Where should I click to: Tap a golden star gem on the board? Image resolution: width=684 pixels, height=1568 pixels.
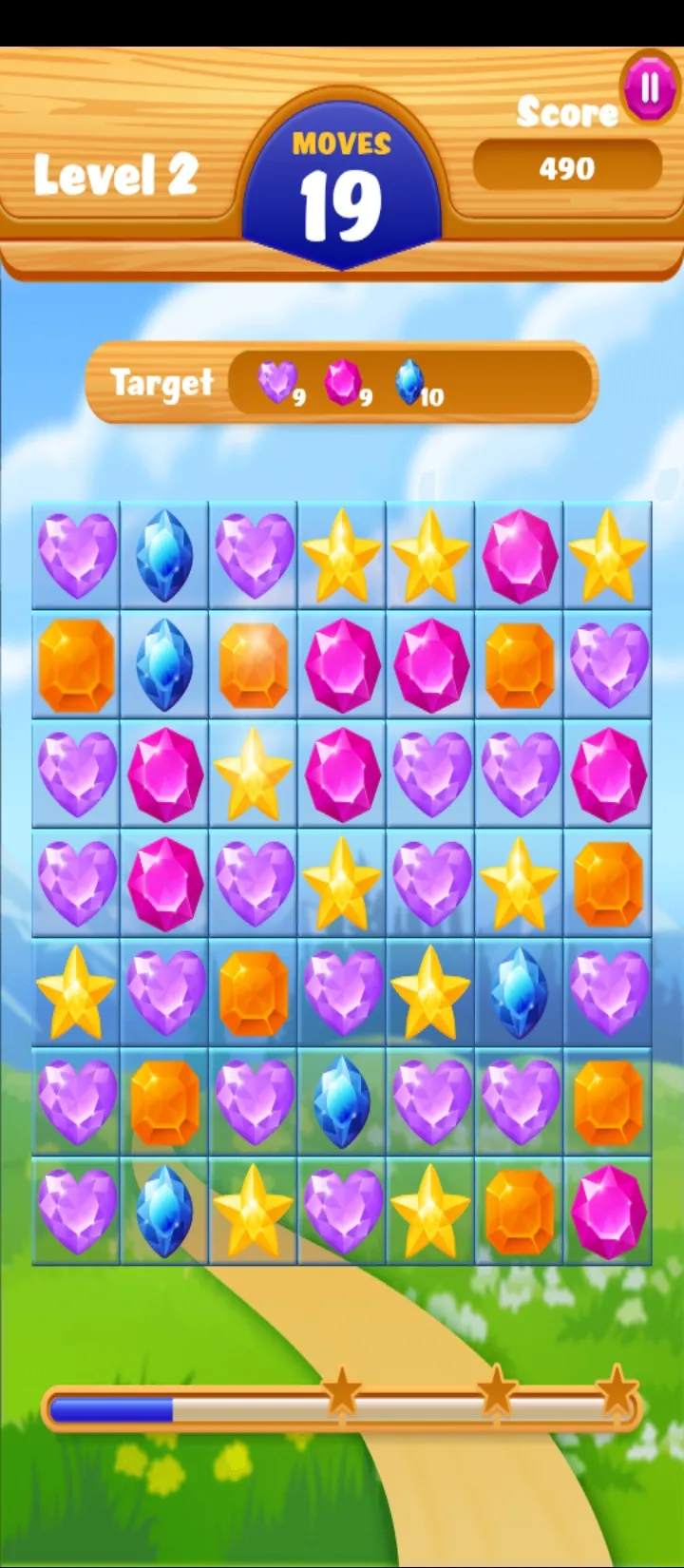tap(342, 554)
